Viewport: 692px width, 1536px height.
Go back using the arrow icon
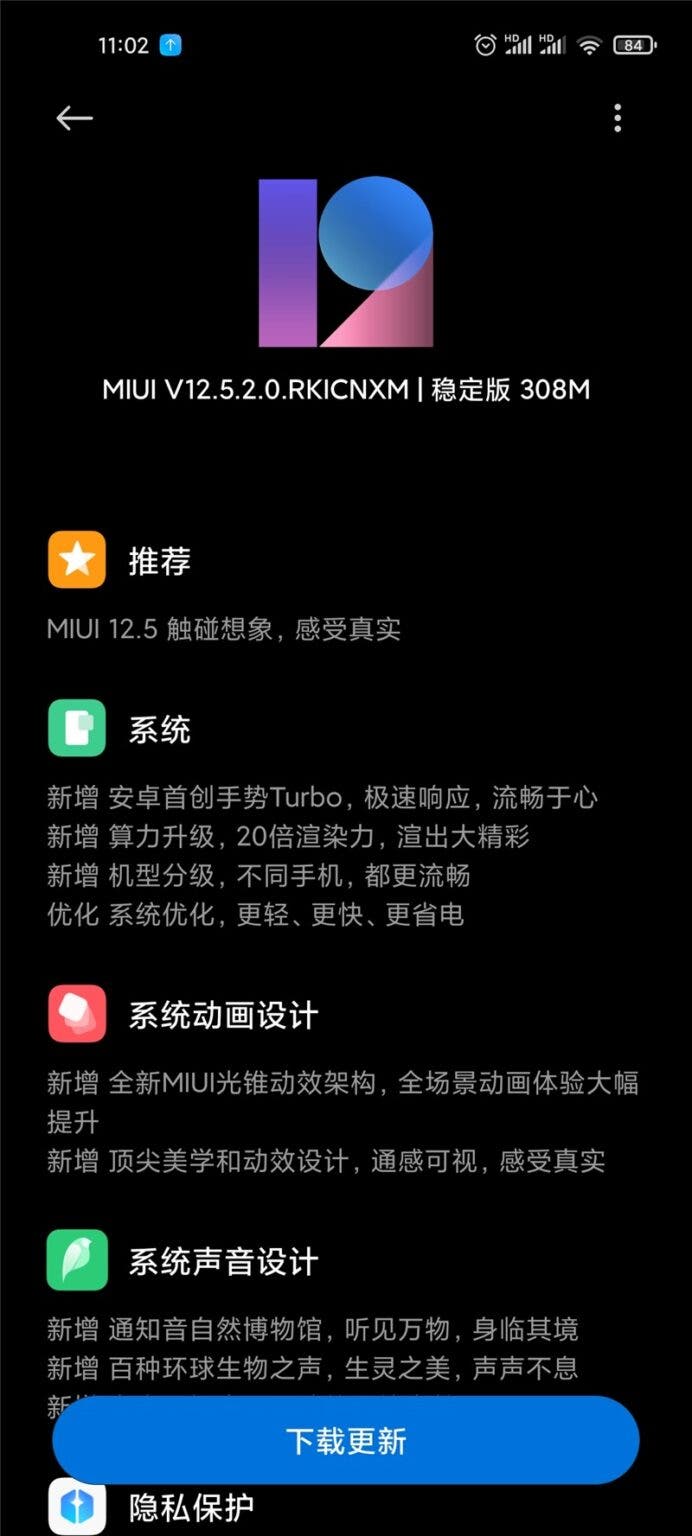click(74, 118)
